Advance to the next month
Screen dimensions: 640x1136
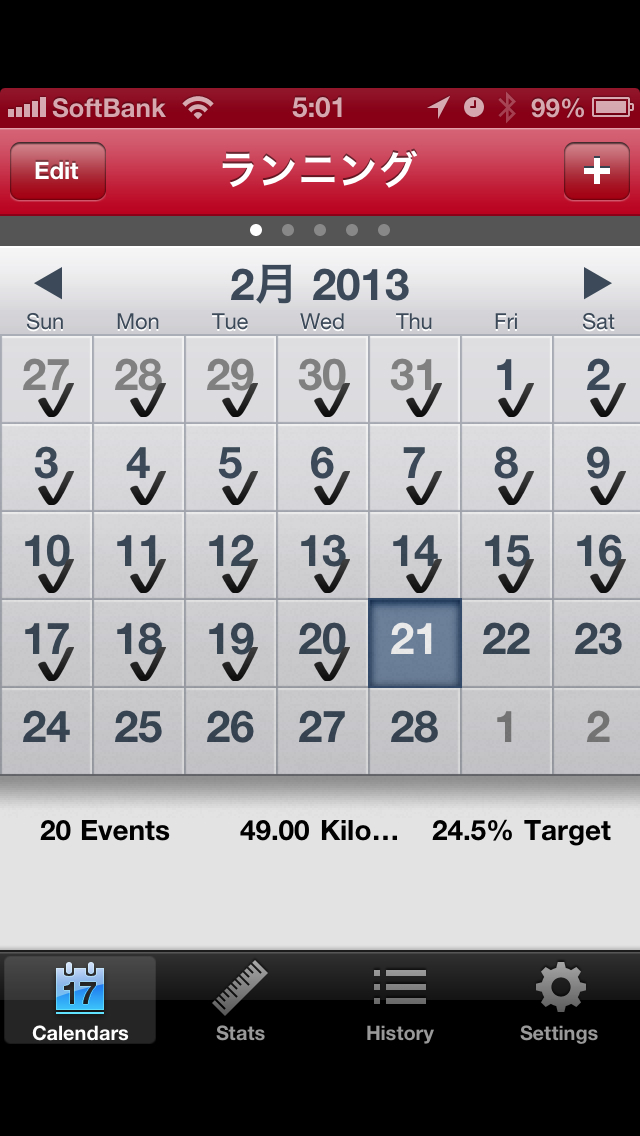click(x=597, y=283)
